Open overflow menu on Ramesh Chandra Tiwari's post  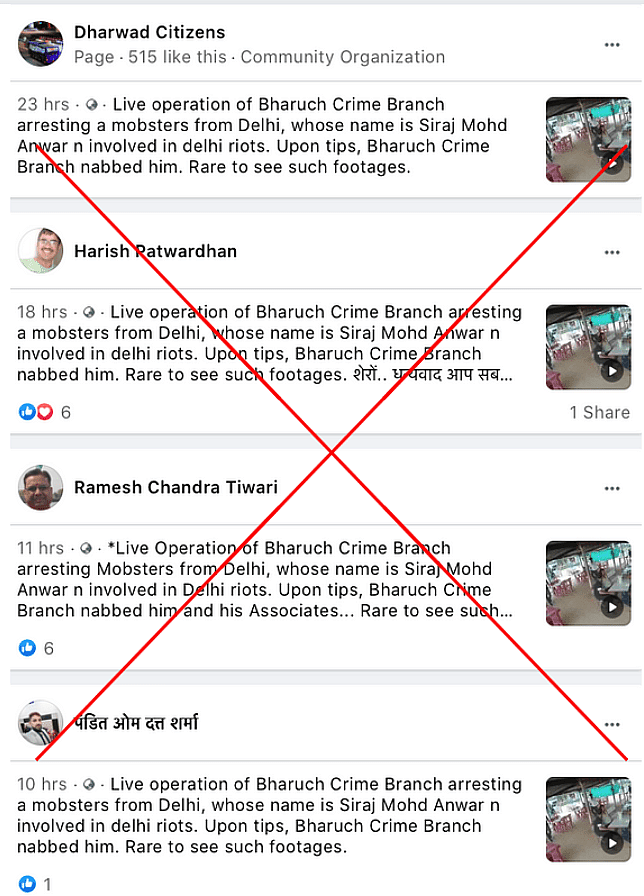(x=612, y=488)
